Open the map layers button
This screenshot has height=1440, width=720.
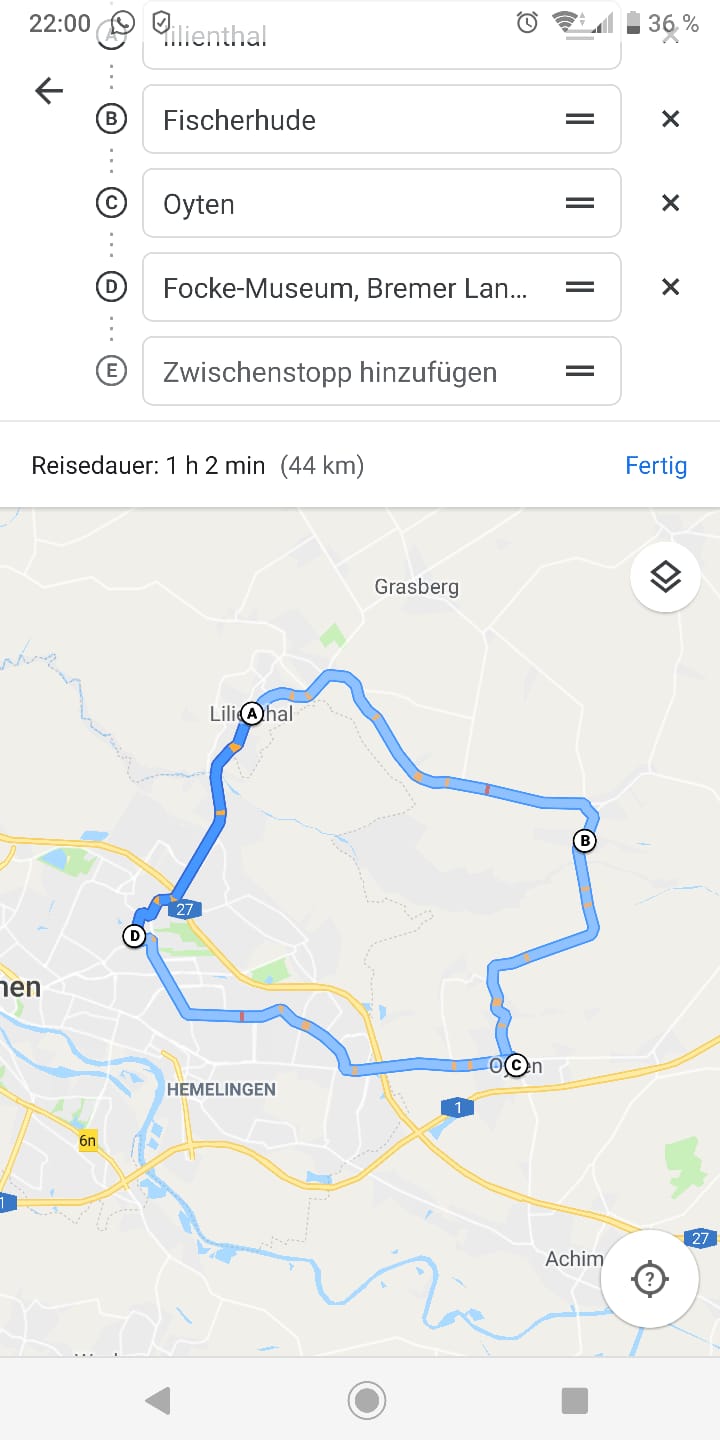(665, 576)
